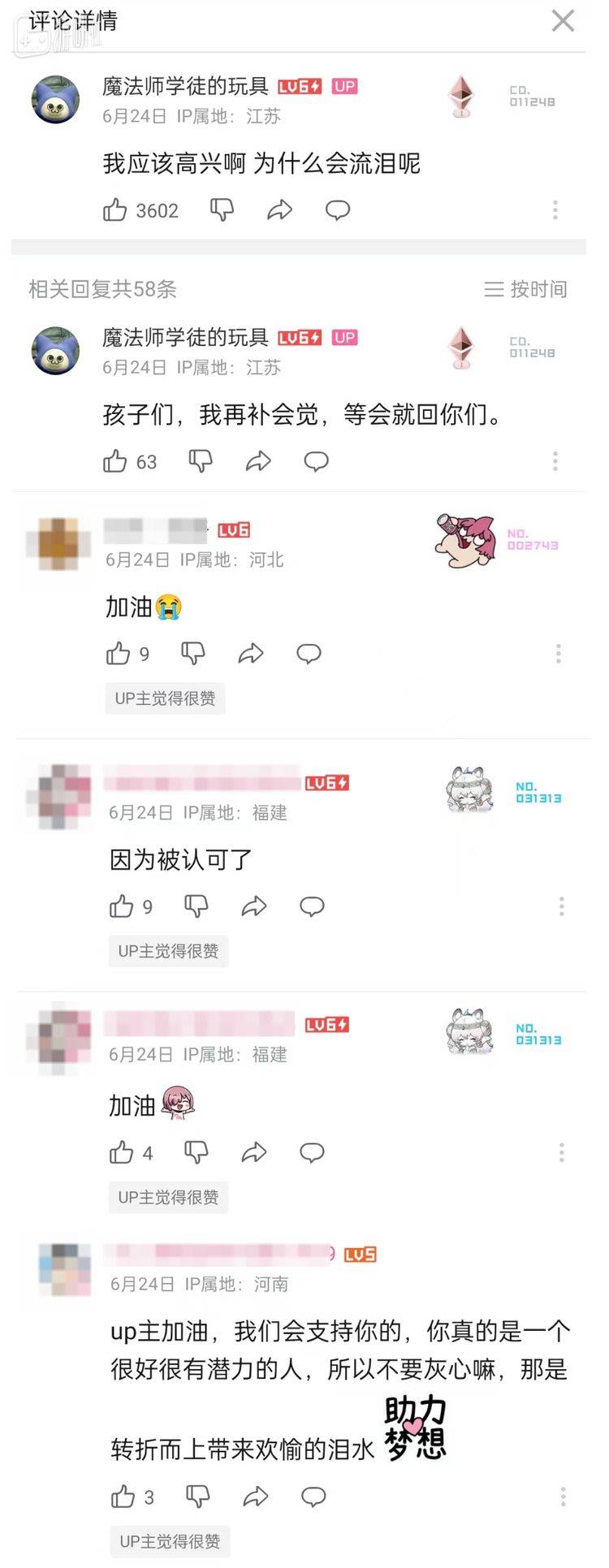Dislike the reply 因为被认可了

tap(197, 906)
